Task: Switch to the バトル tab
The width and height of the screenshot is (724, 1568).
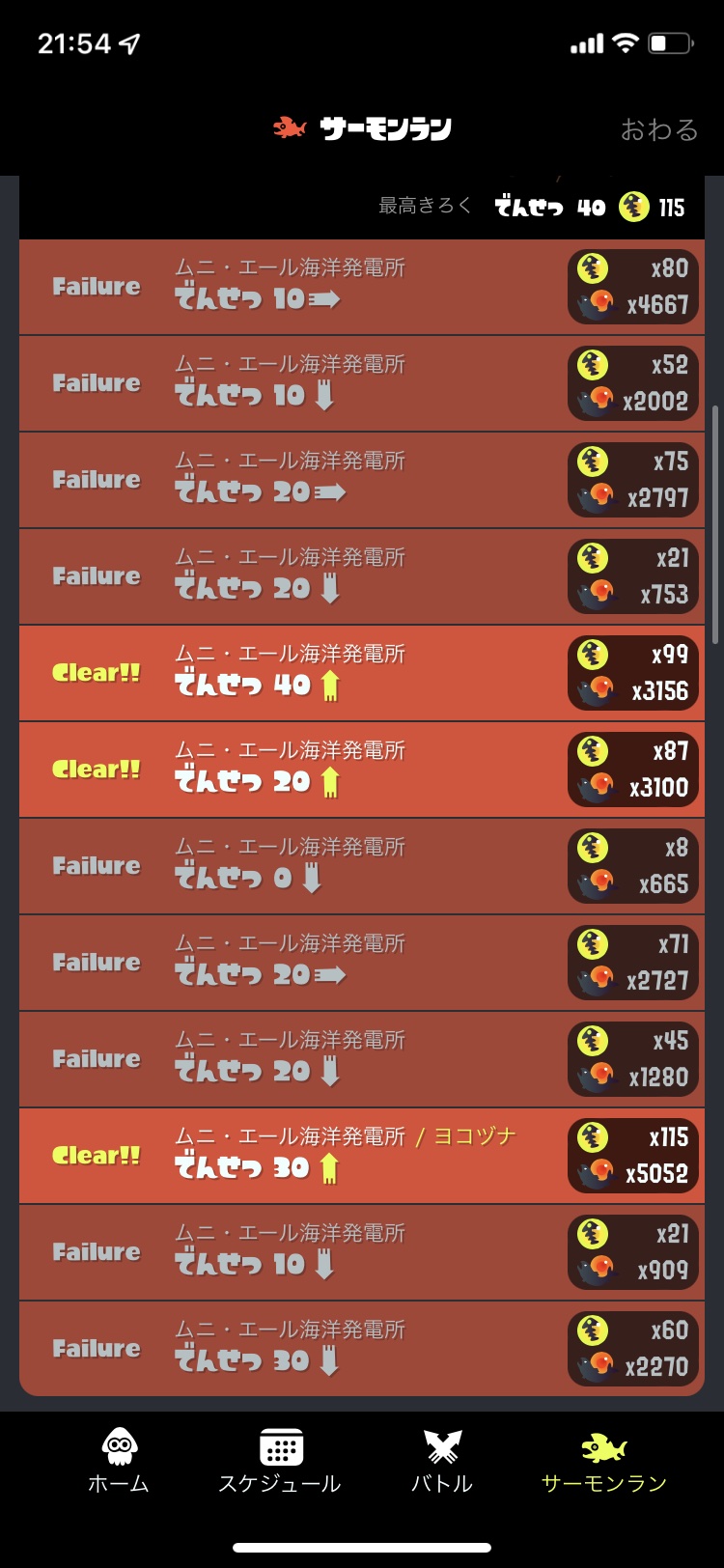Action: click(x=442, y=1461)
